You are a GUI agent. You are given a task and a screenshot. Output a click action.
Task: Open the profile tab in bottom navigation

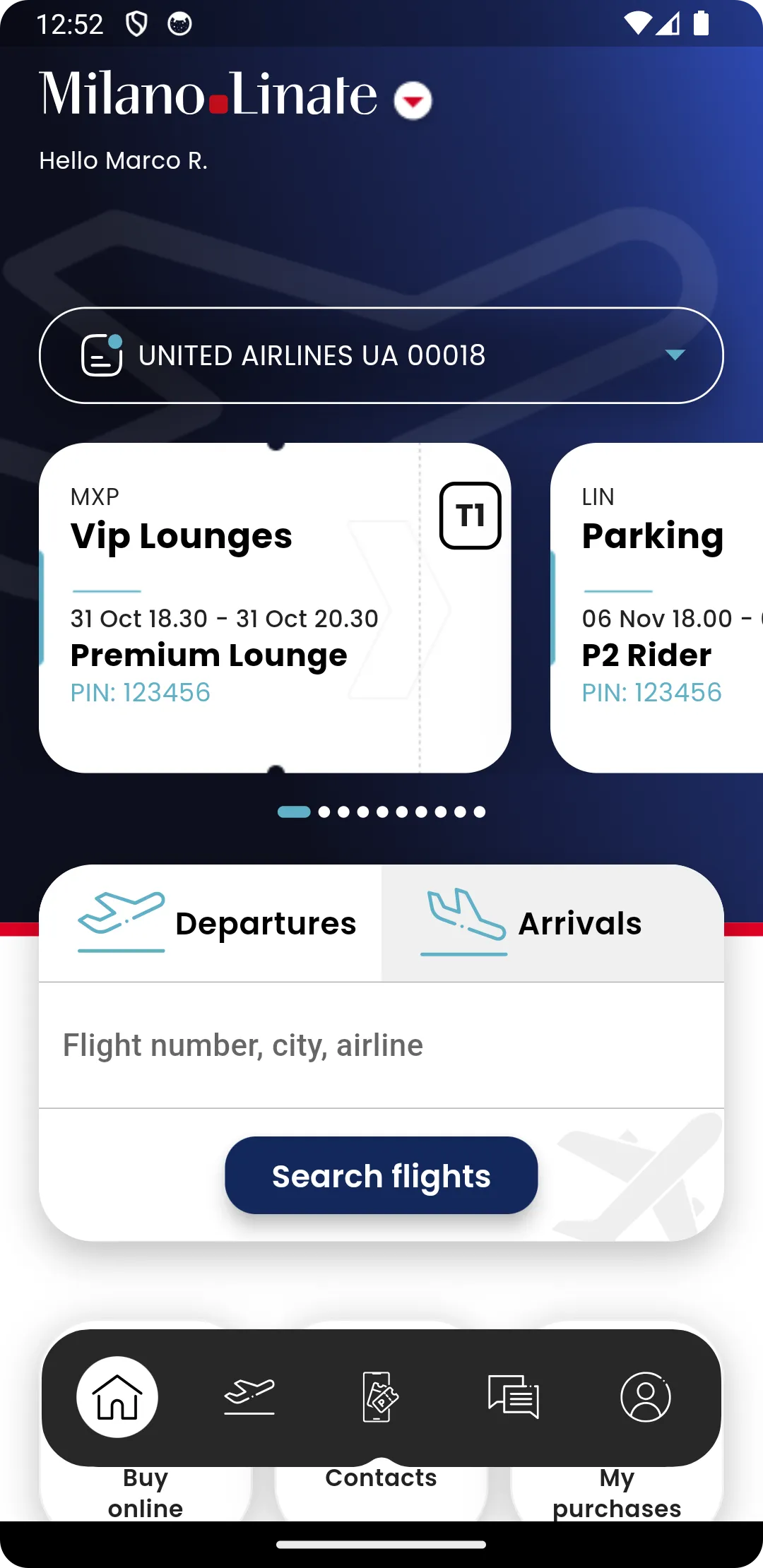(646, 1397)
